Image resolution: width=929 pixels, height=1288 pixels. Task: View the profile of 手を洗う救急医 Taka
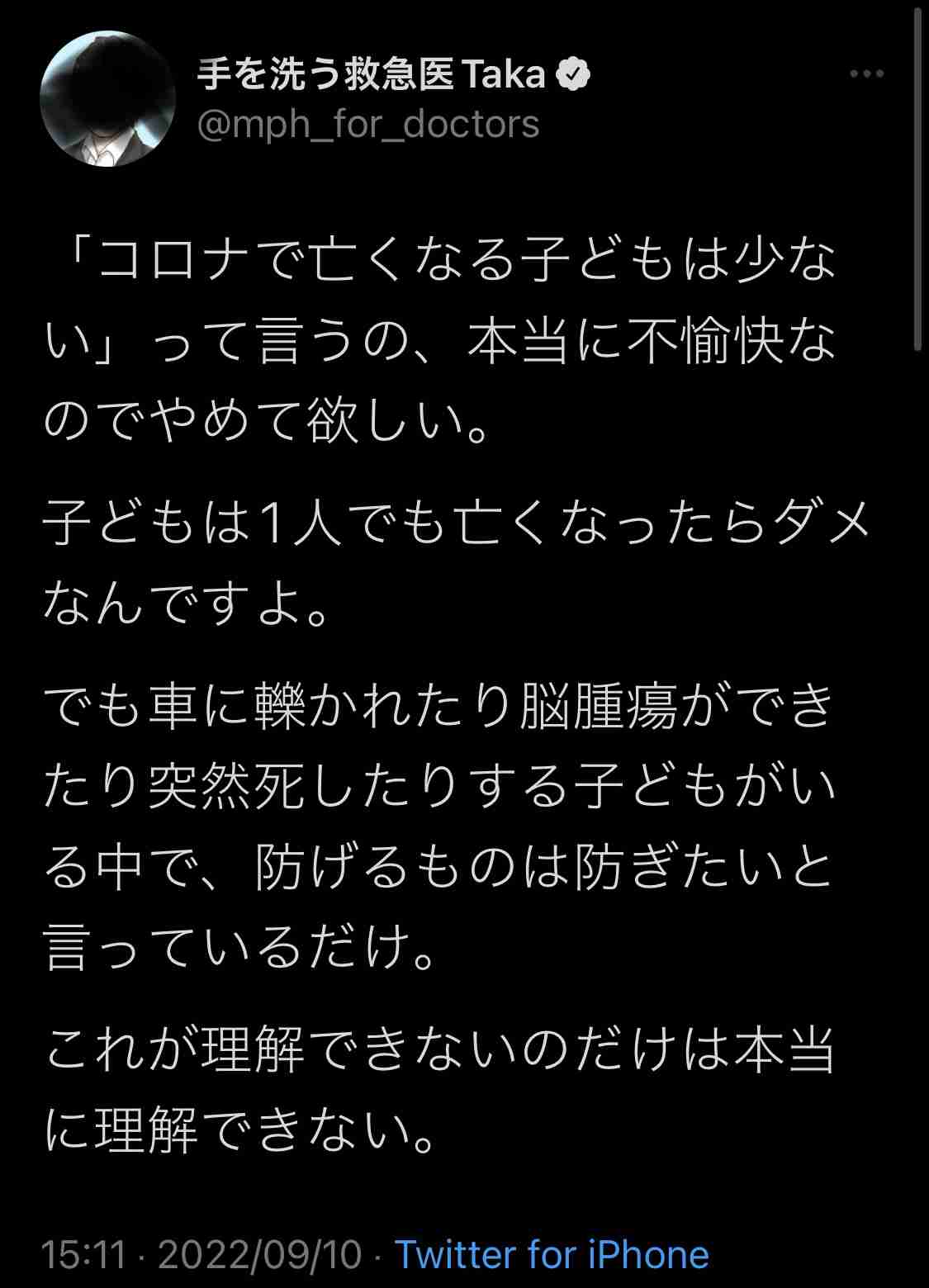tap(372, 76)
